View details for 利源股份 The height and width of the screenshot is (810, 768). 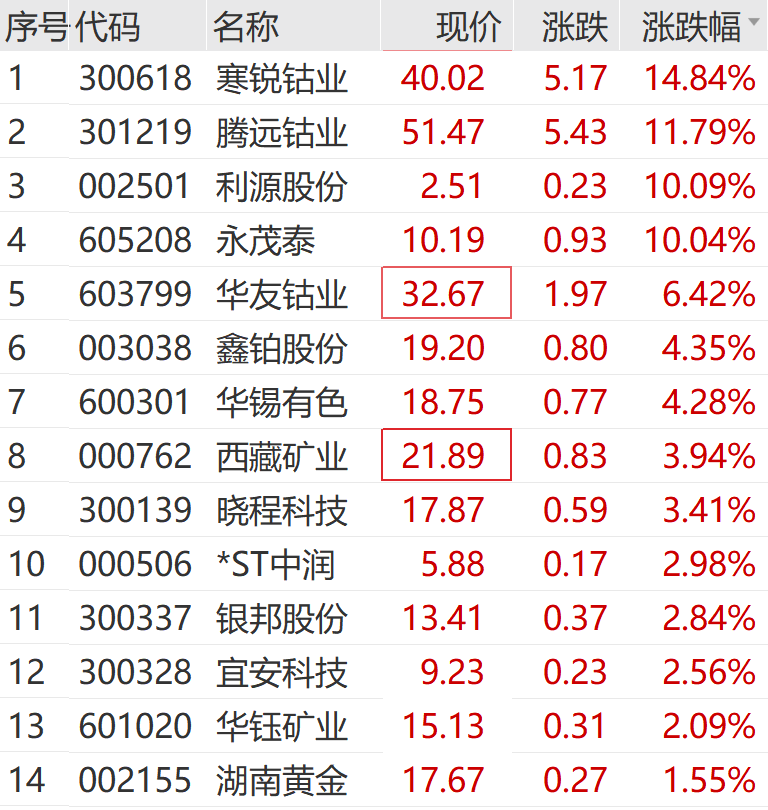coord(281,187)
